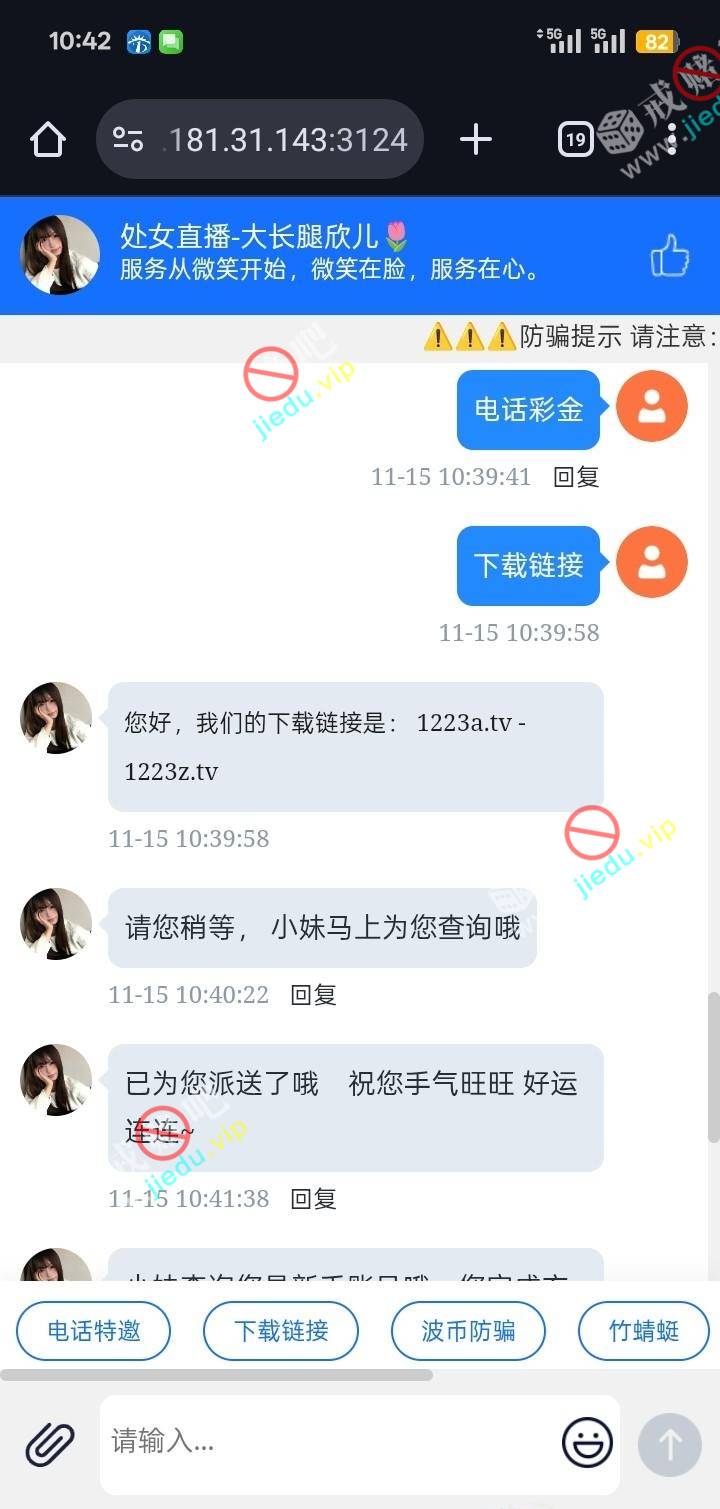
Task: Open the emoji picker
Action: pos(587,1443)
